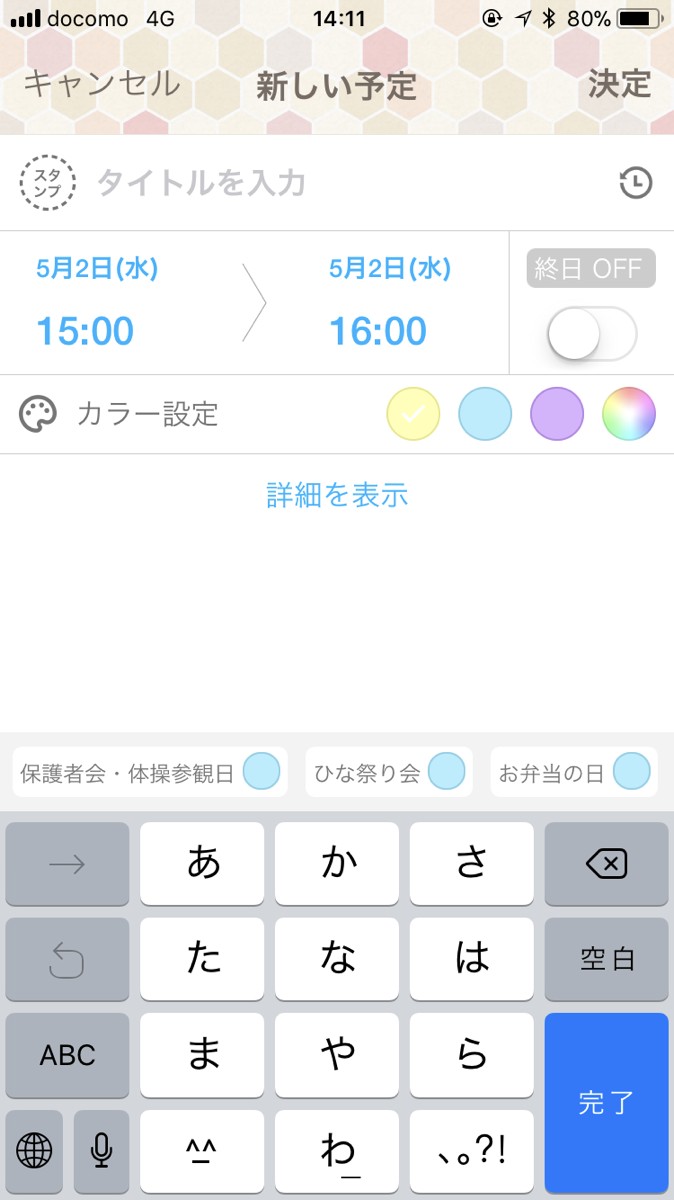Expand details with 詳細を表示

pyautogui.click(x=337, y=495)
